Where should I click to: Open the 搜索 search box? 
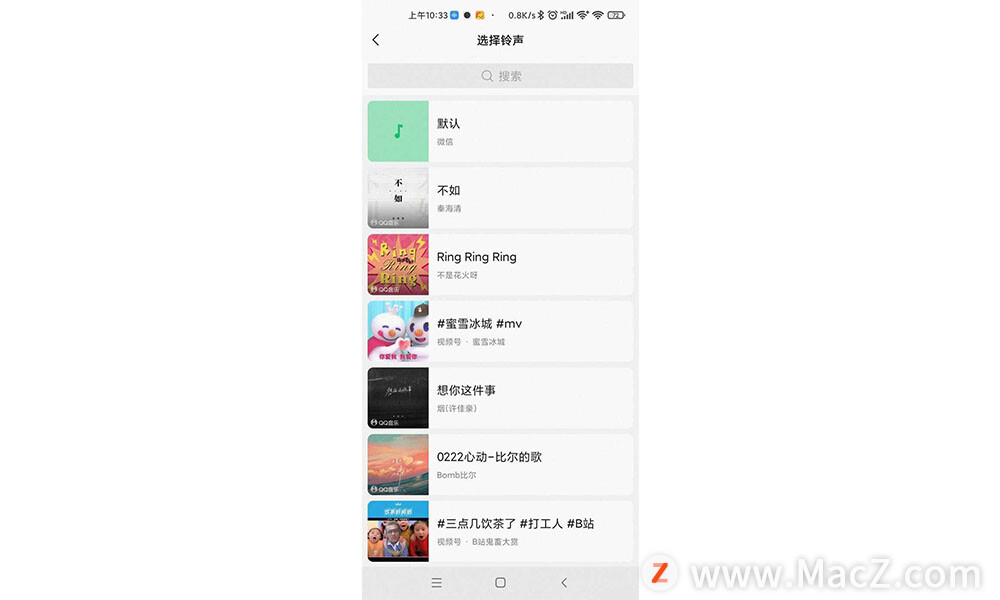(x=500, y=76)
